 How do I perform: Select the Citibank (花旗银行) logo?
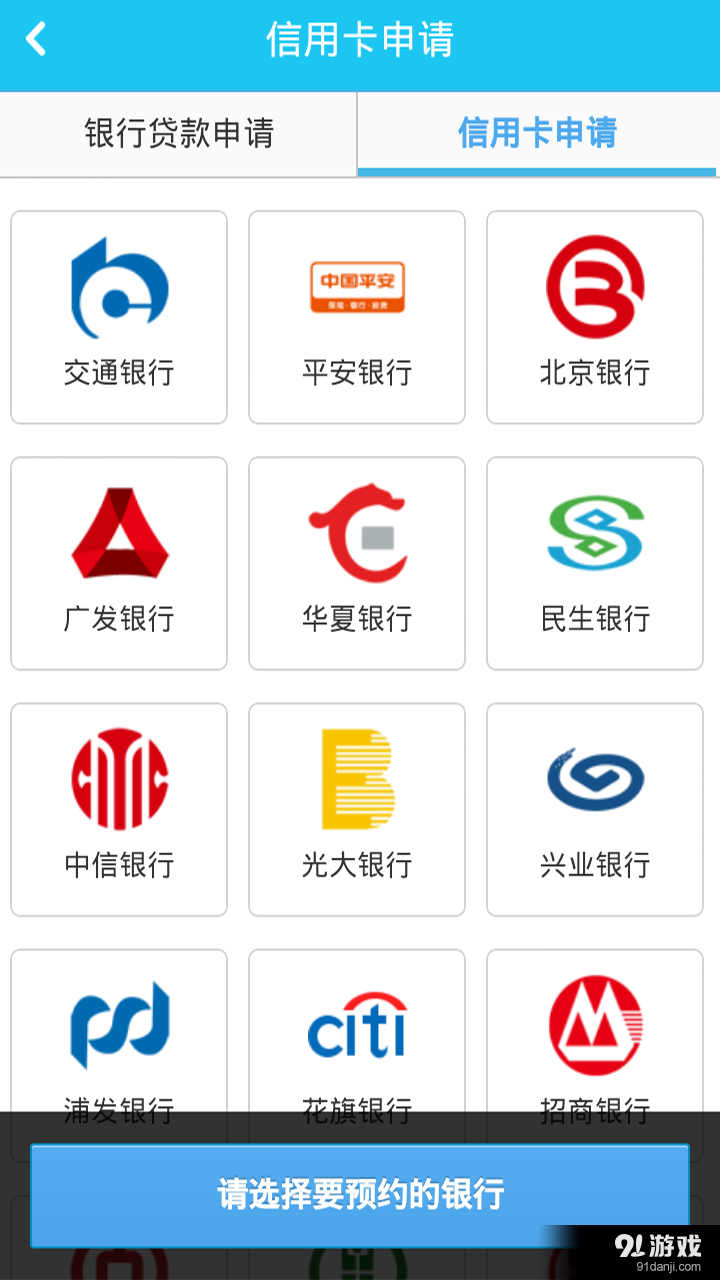click(x=356, y=1027)
